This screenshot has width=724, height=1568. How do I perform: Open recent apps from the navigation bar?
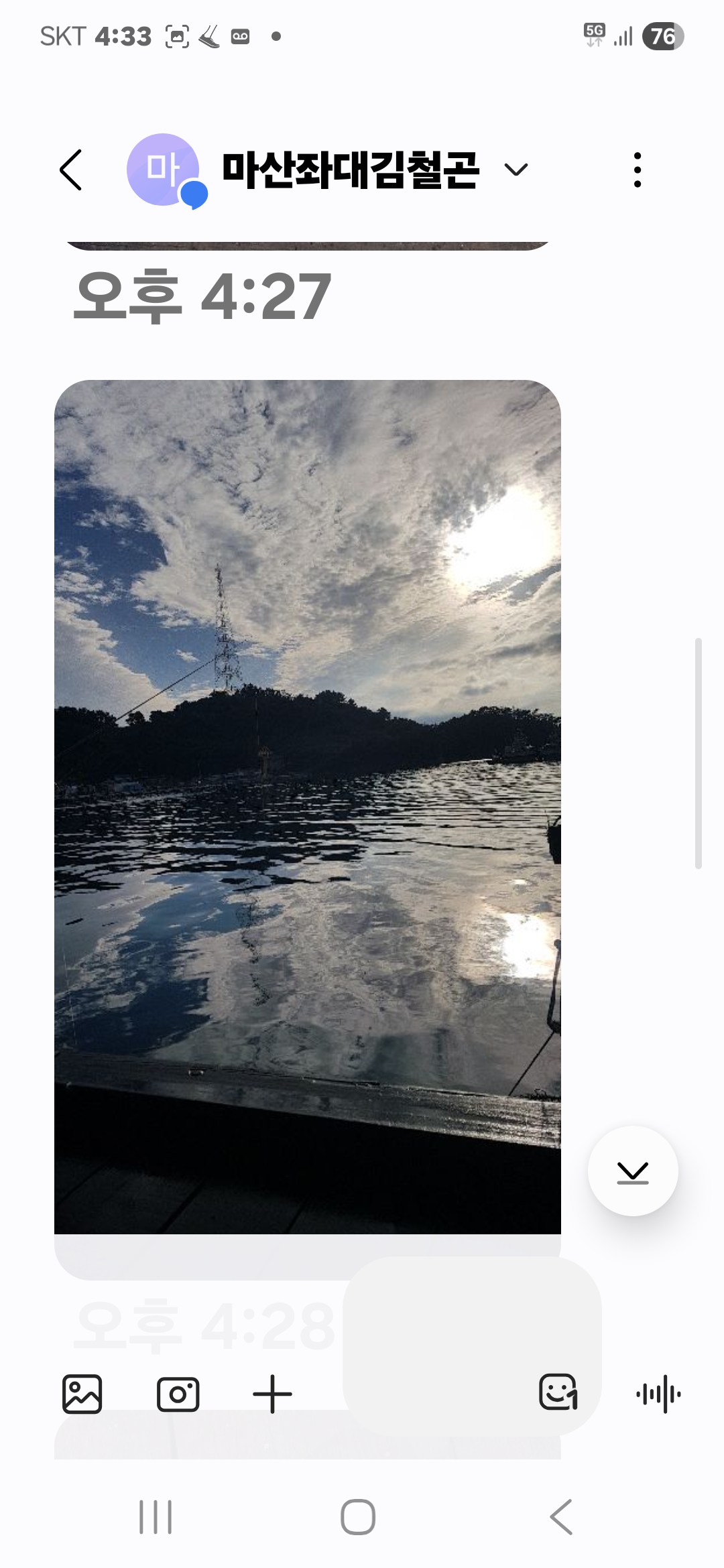pos(156,1517)
